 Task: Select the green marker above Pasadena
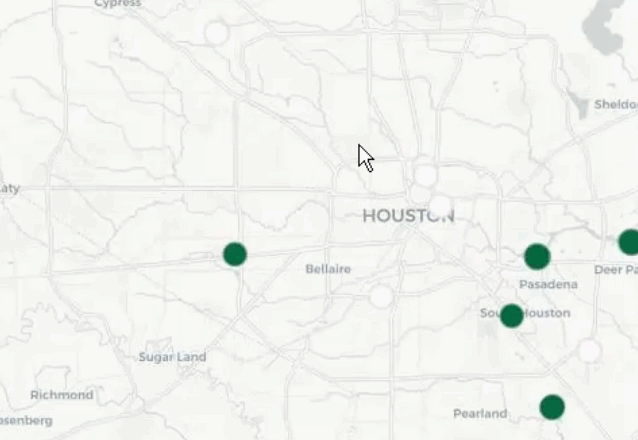point(537,257)
